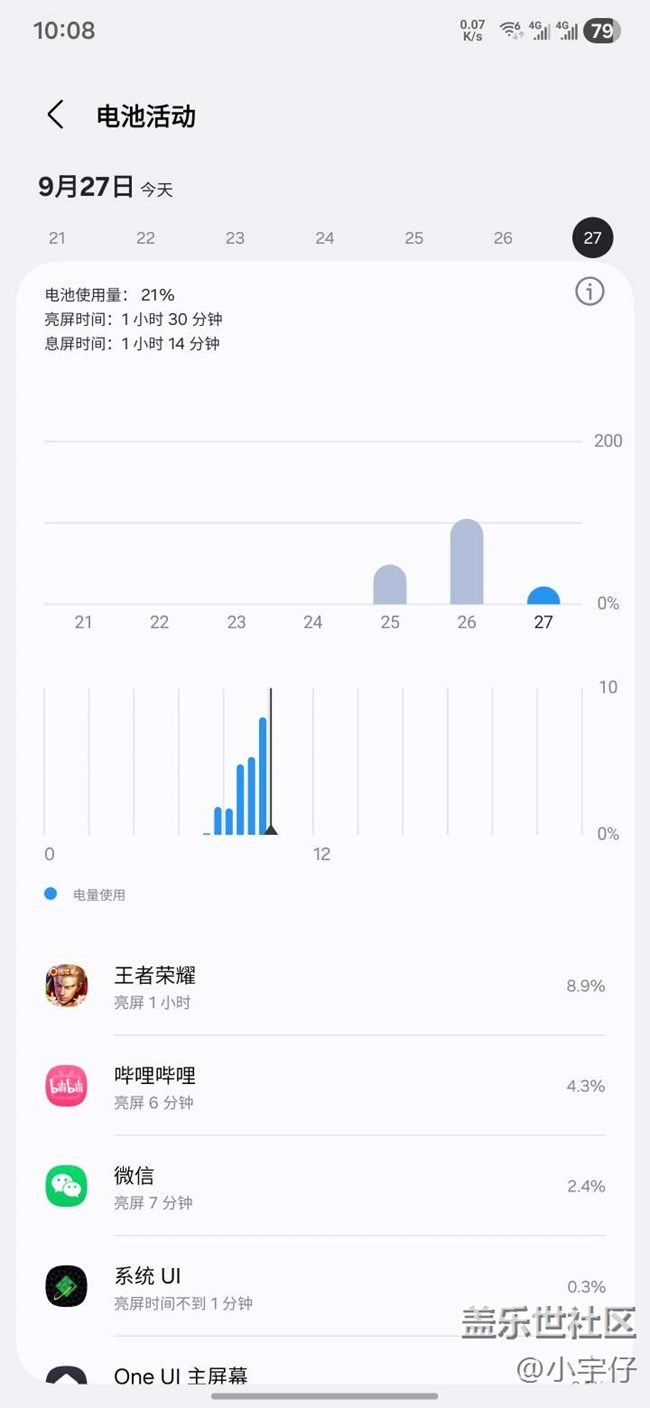Select day 22 in the date strip

(146, 238)
